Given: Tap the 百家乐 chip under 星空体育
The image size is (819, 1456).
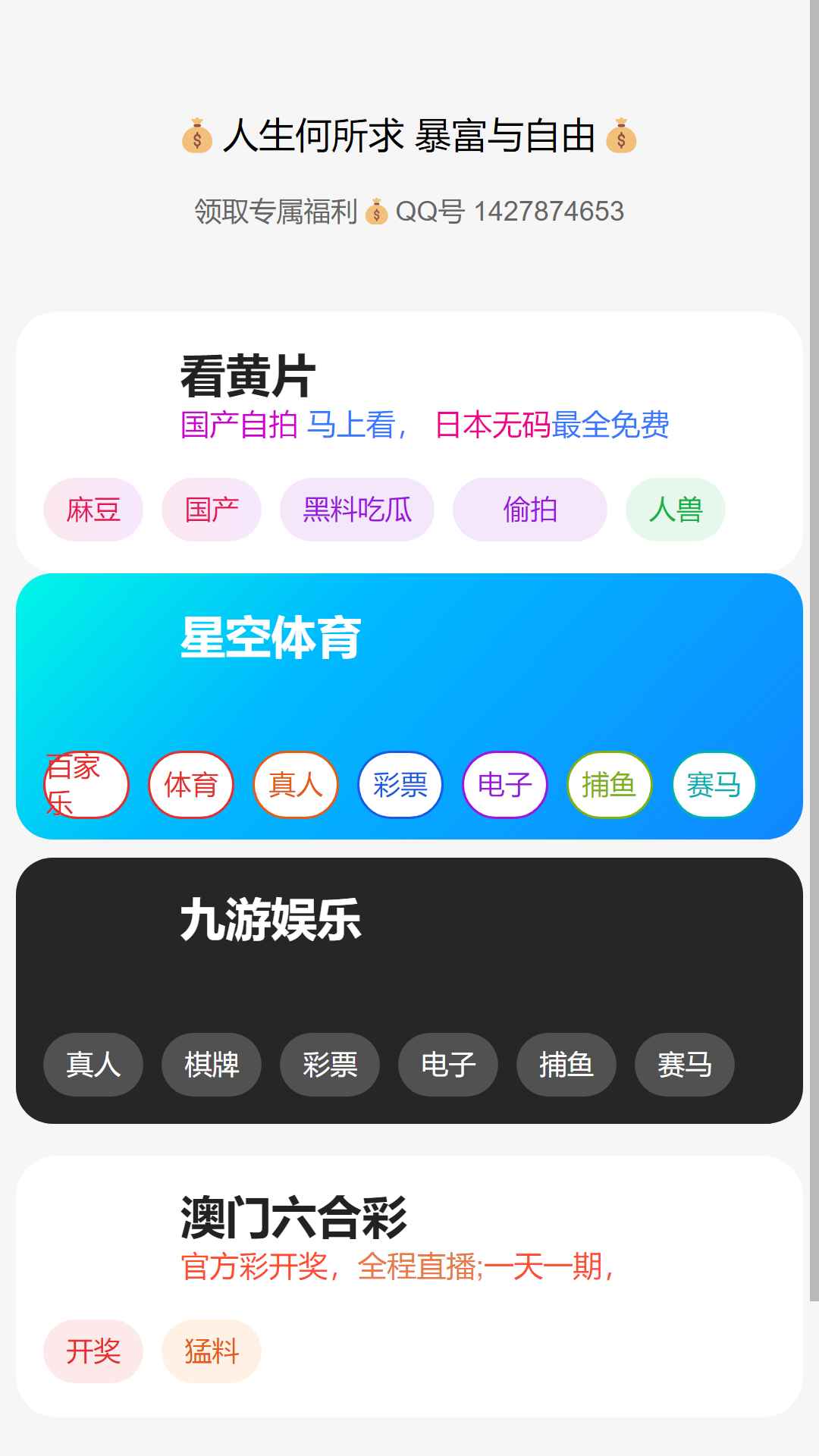Looking at the screenshot, I should pyautogui.click(x=86, y=785).
